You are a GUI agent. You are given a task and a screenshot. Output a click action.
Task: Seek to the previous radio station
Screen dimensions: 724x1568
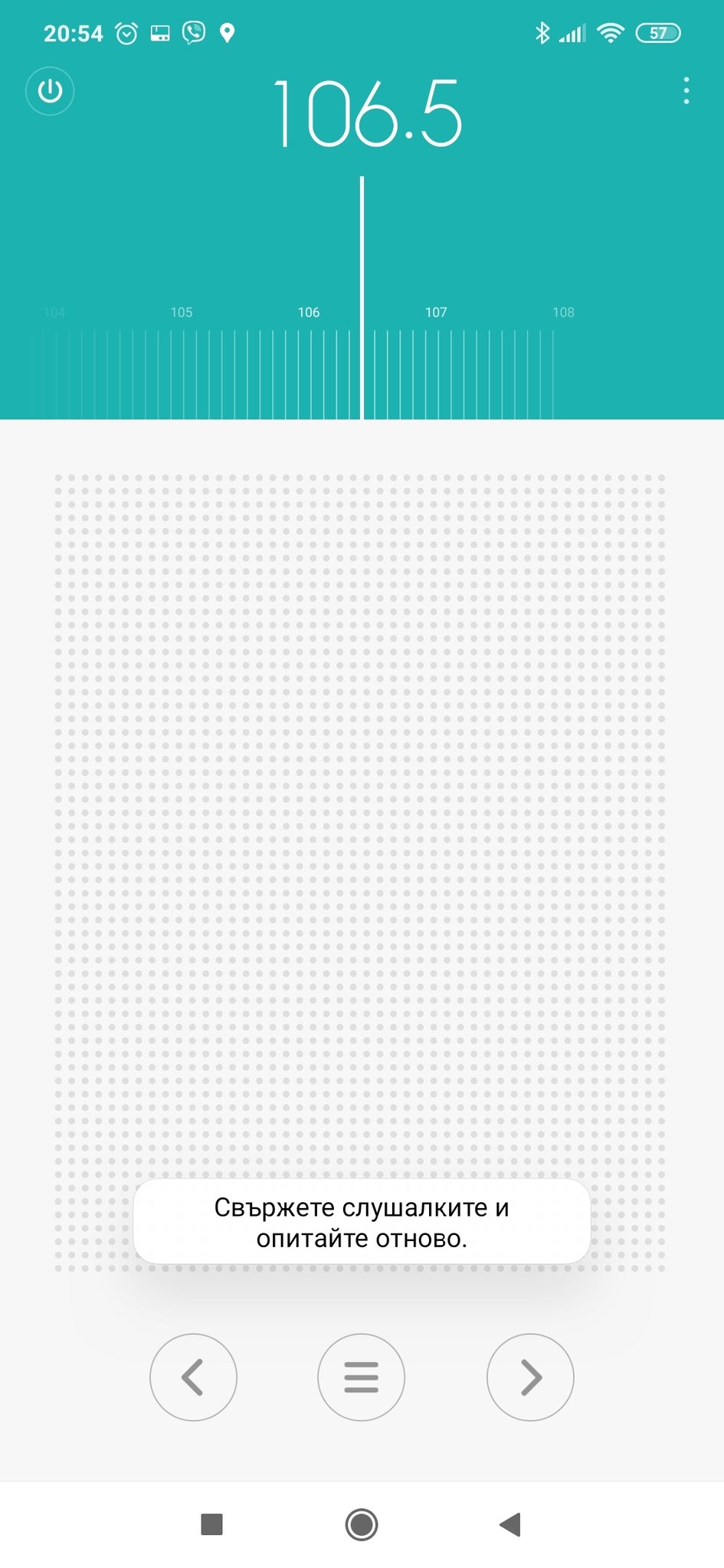coord(193,1377)
